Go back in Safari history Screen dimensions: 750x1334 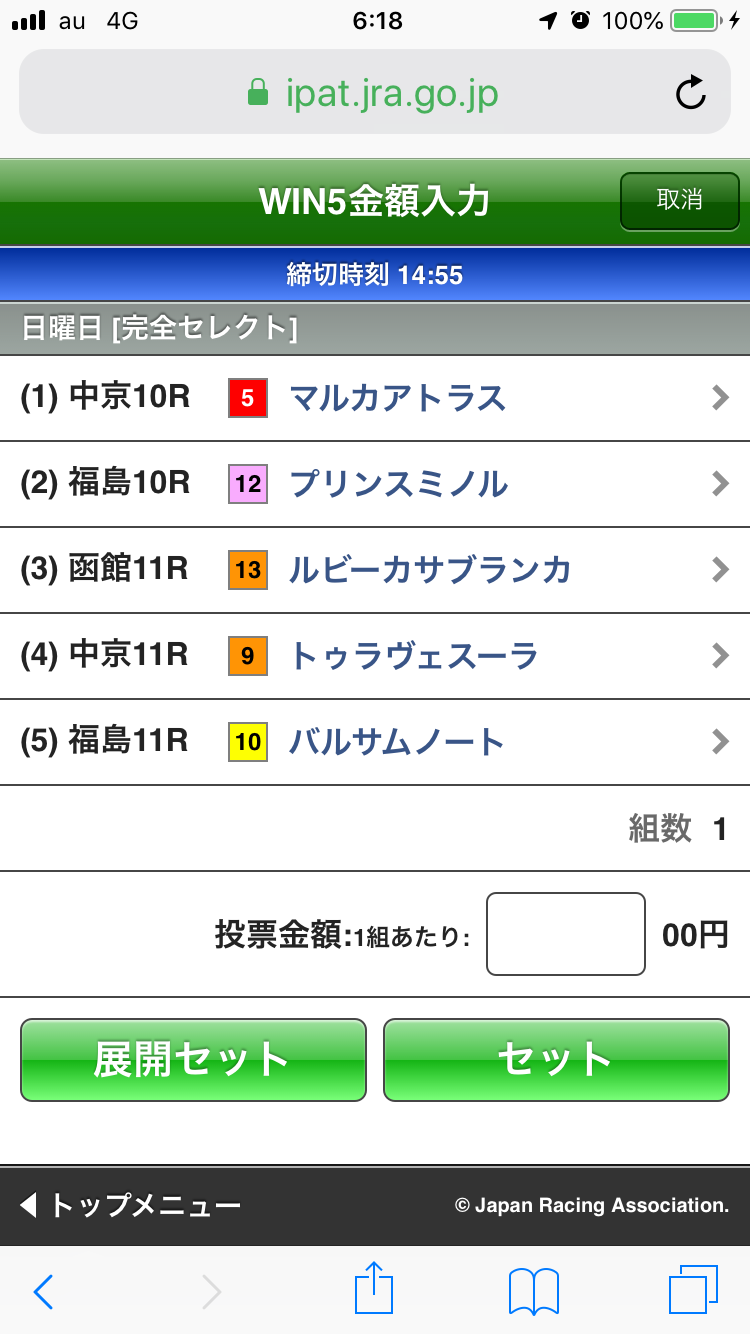[43, 1291]
